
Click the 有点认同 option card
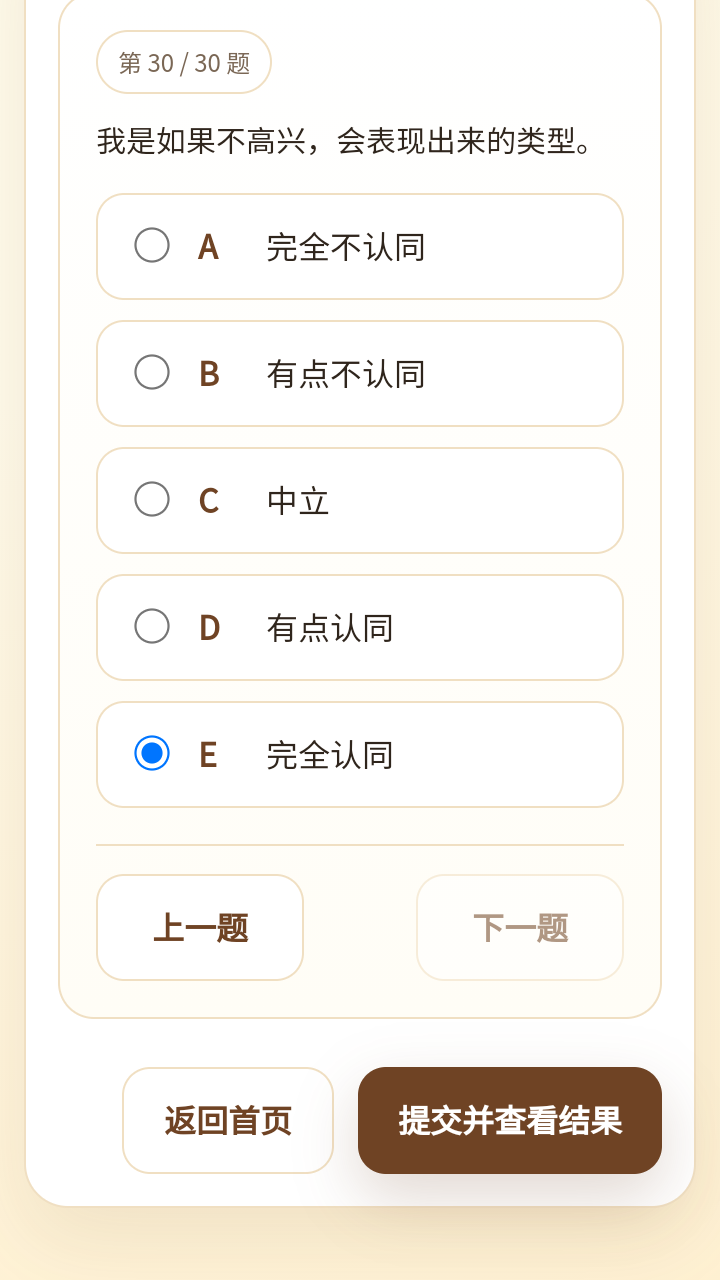click(360, 628)
